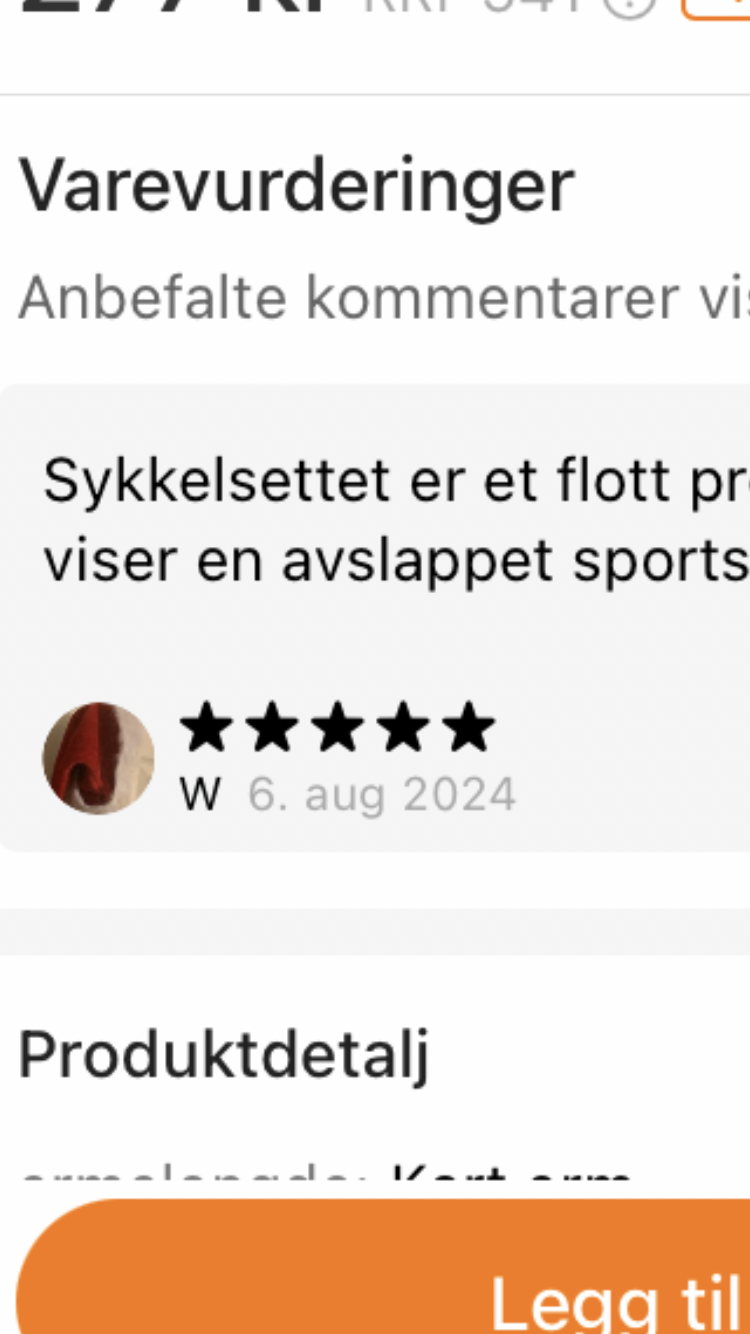The height and width of the screenshot is (1334, 750).
Task: Select the first star in the review rating
Action: tap(207, 726)
